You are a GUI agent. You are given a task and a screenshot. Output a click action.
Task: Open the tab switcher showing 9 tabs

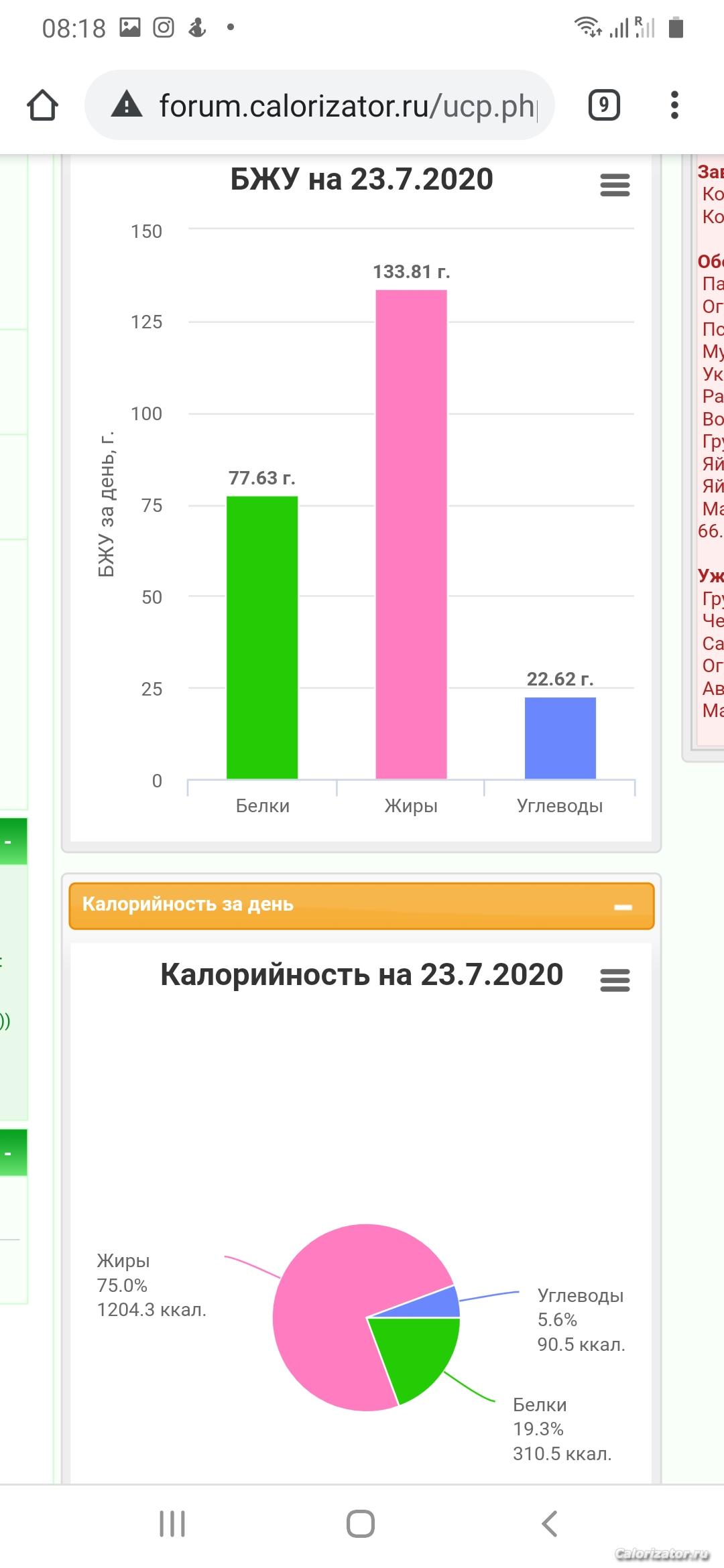click(604, 105)
